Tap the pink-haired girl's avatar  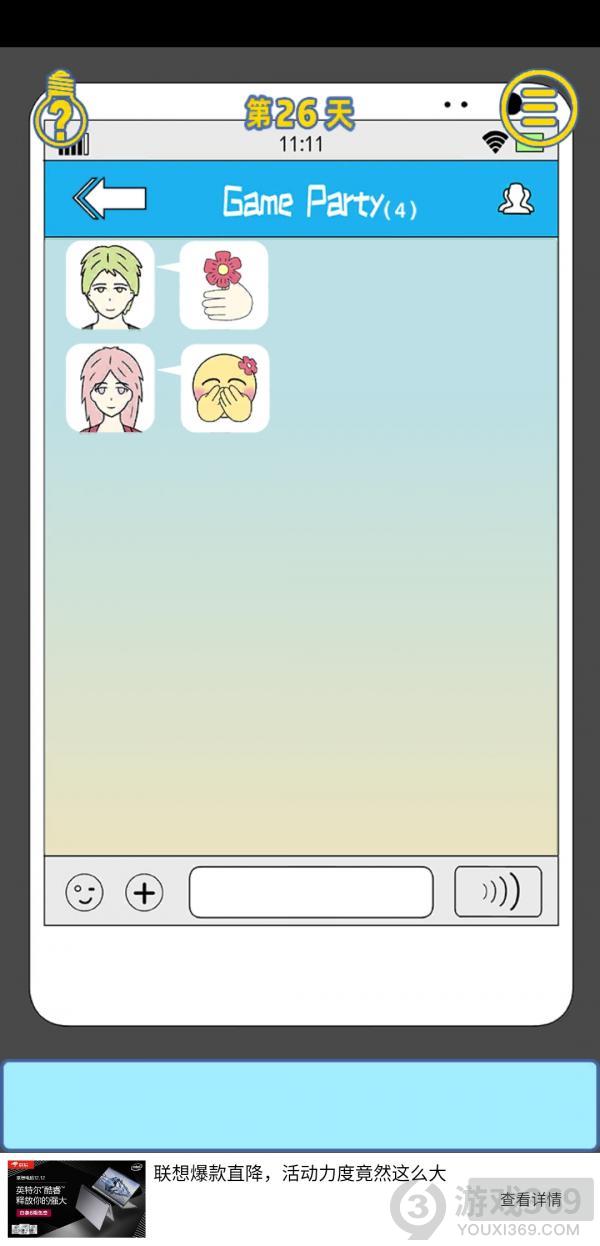tap(110, 389)
